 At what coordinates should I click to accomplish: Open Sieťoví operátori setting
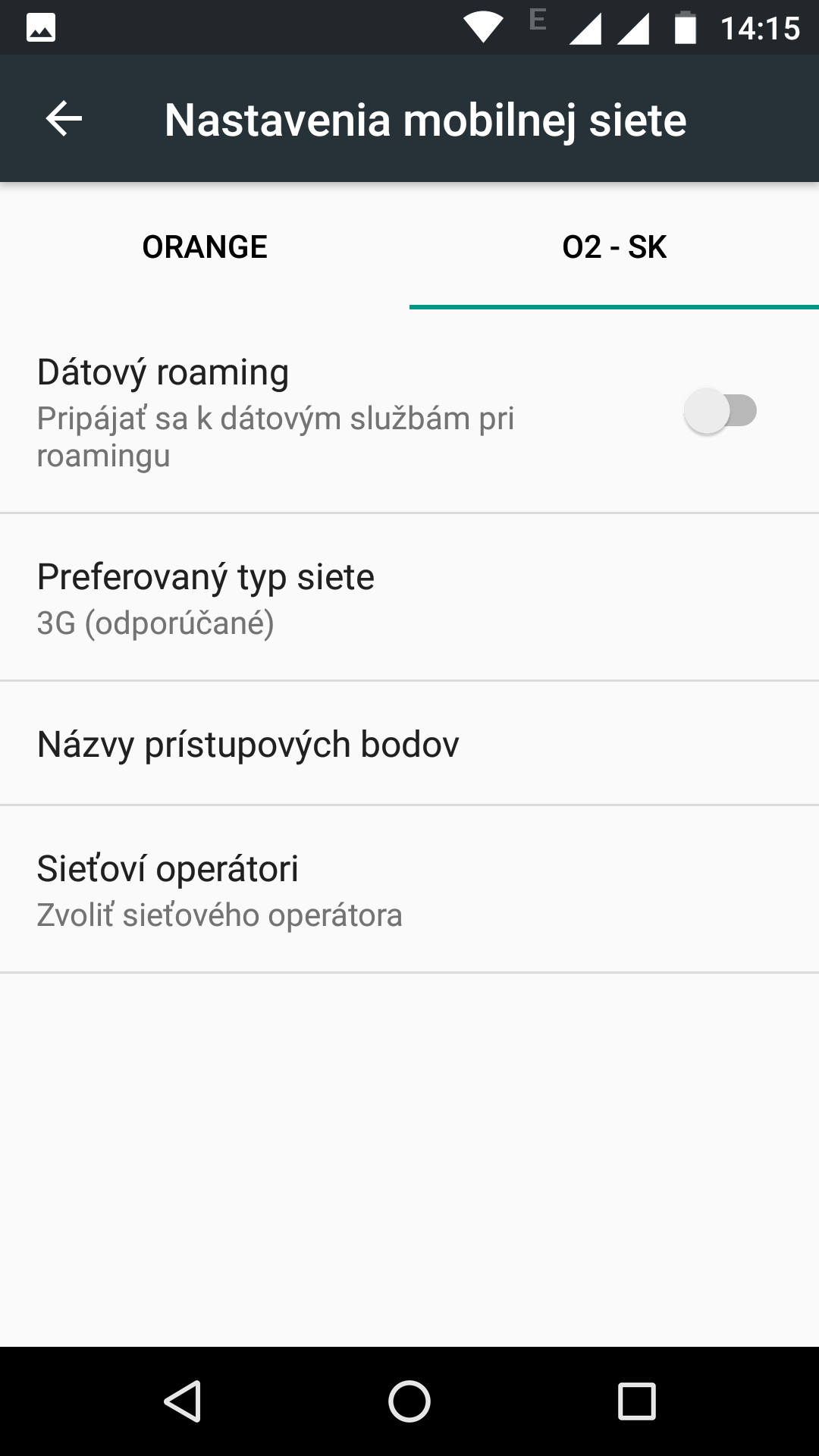(409, 890)
